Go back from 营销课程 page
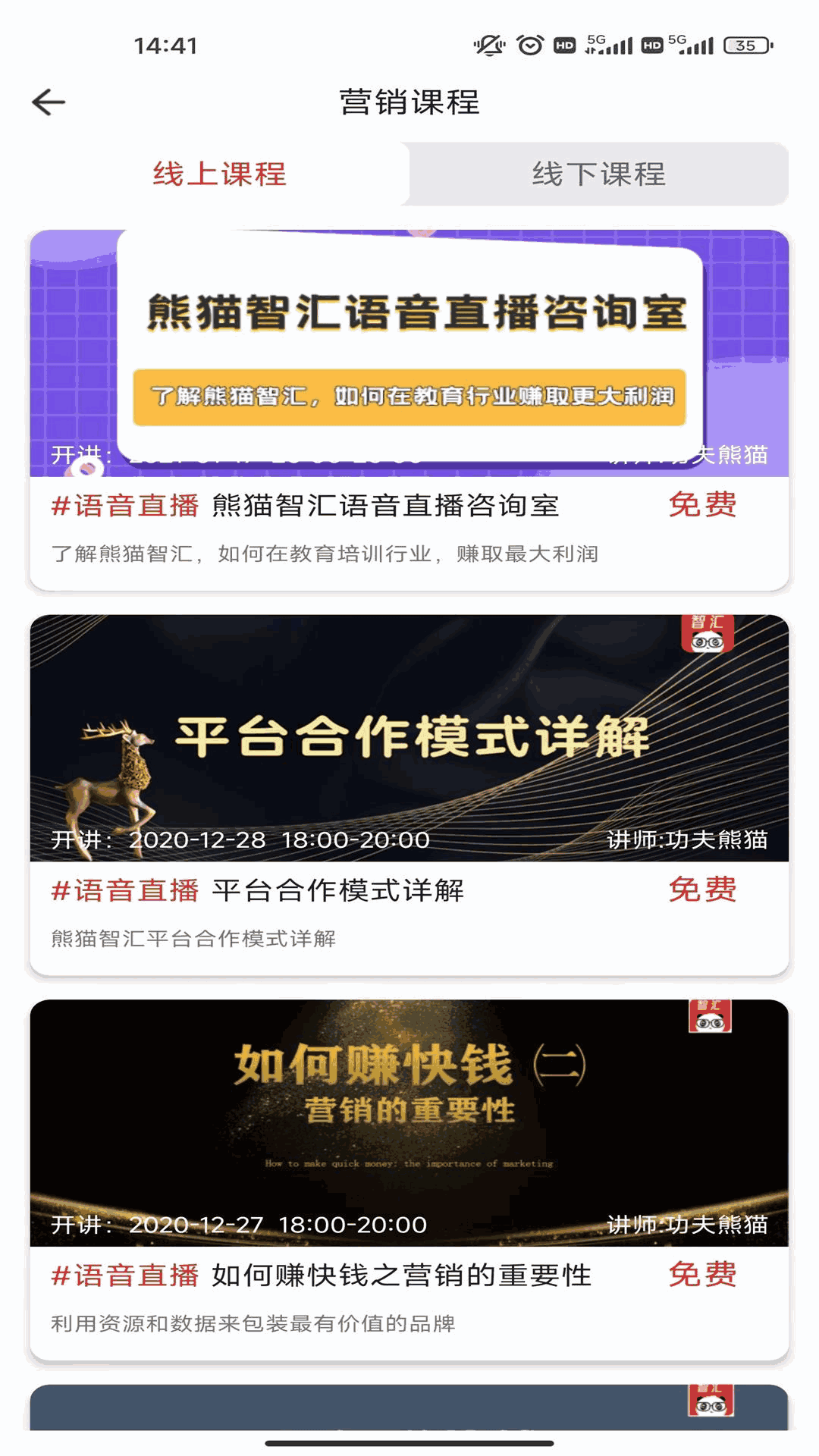This screenshot has width=819, height=1456. (49, 102)
